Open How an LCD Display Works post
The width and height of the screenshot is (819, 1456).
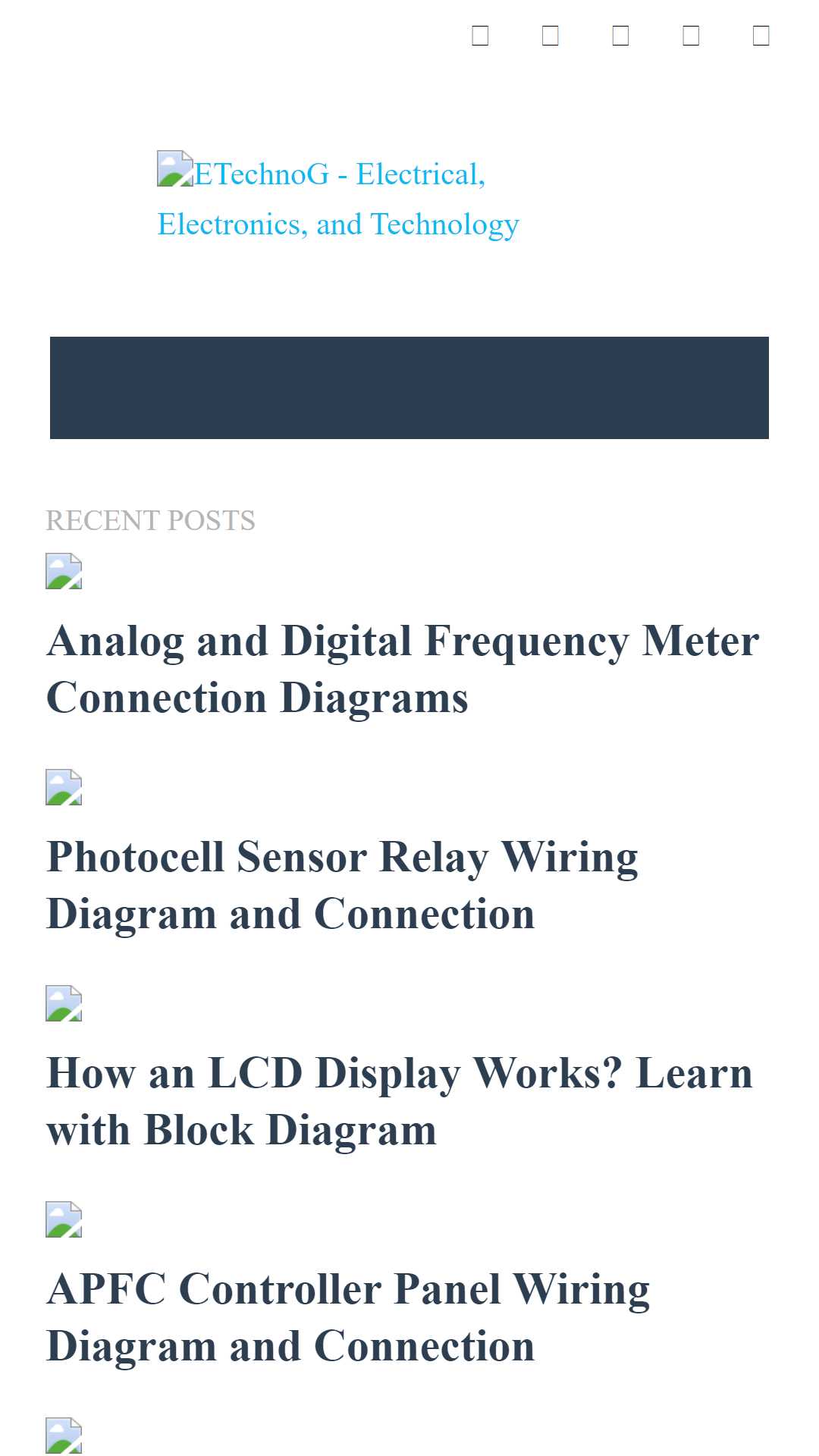[400, 1101]
